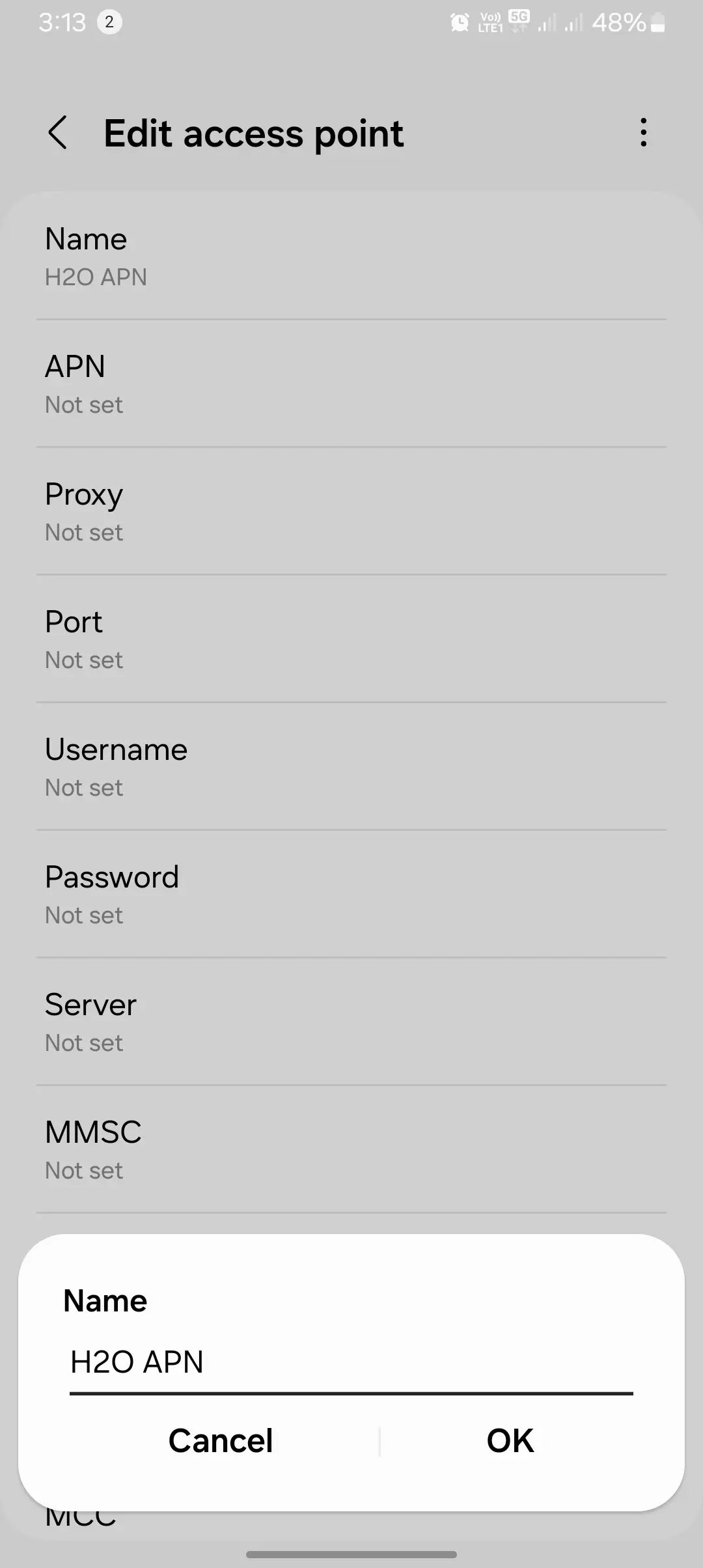The width and height of the screenshot is (703, 1568).
Task: Open the APN setting row
Action: tap(351, 384)
